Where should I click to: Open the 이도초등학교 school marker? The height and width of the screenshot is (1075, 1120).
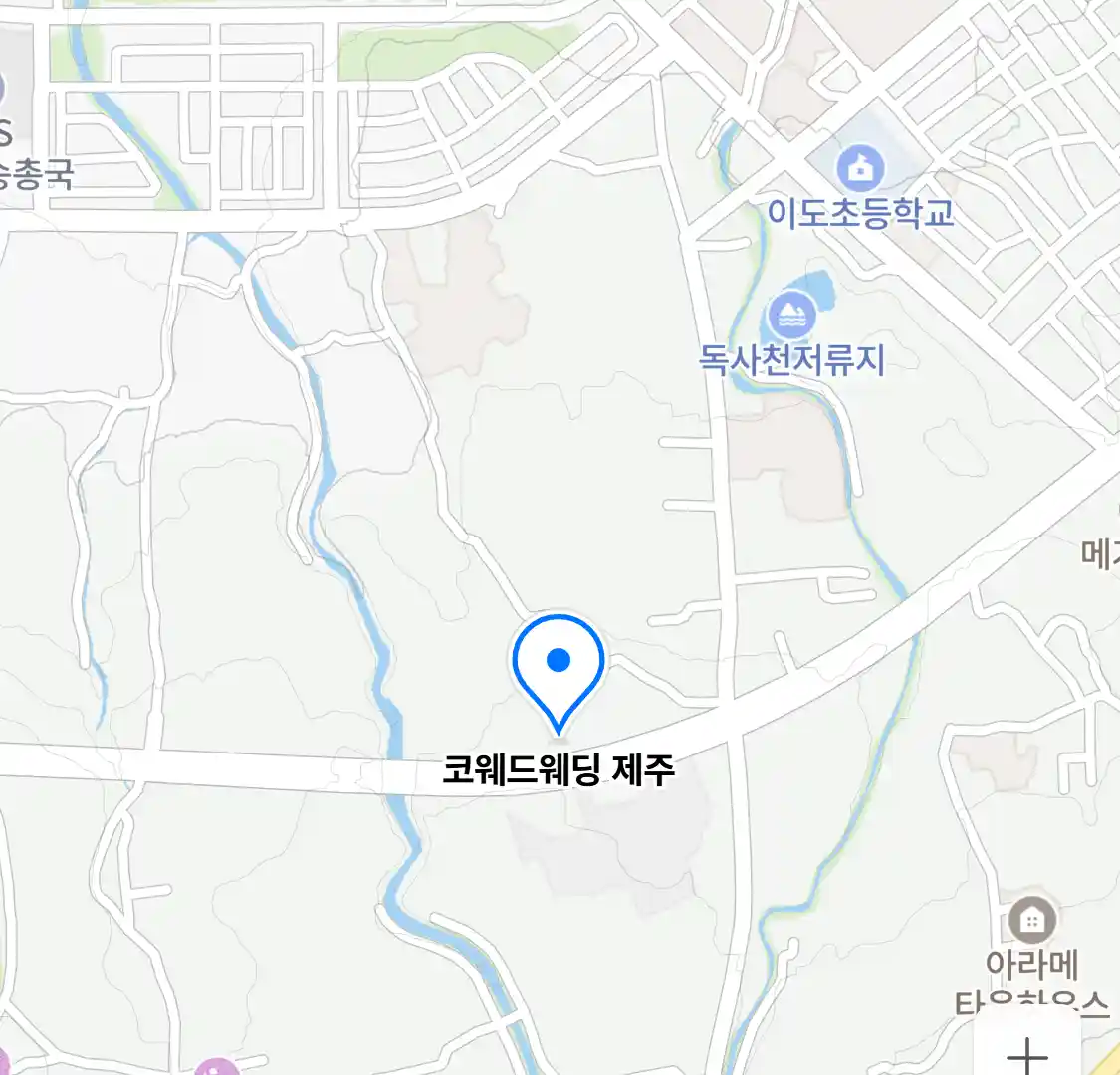click(x=859, y=169)
